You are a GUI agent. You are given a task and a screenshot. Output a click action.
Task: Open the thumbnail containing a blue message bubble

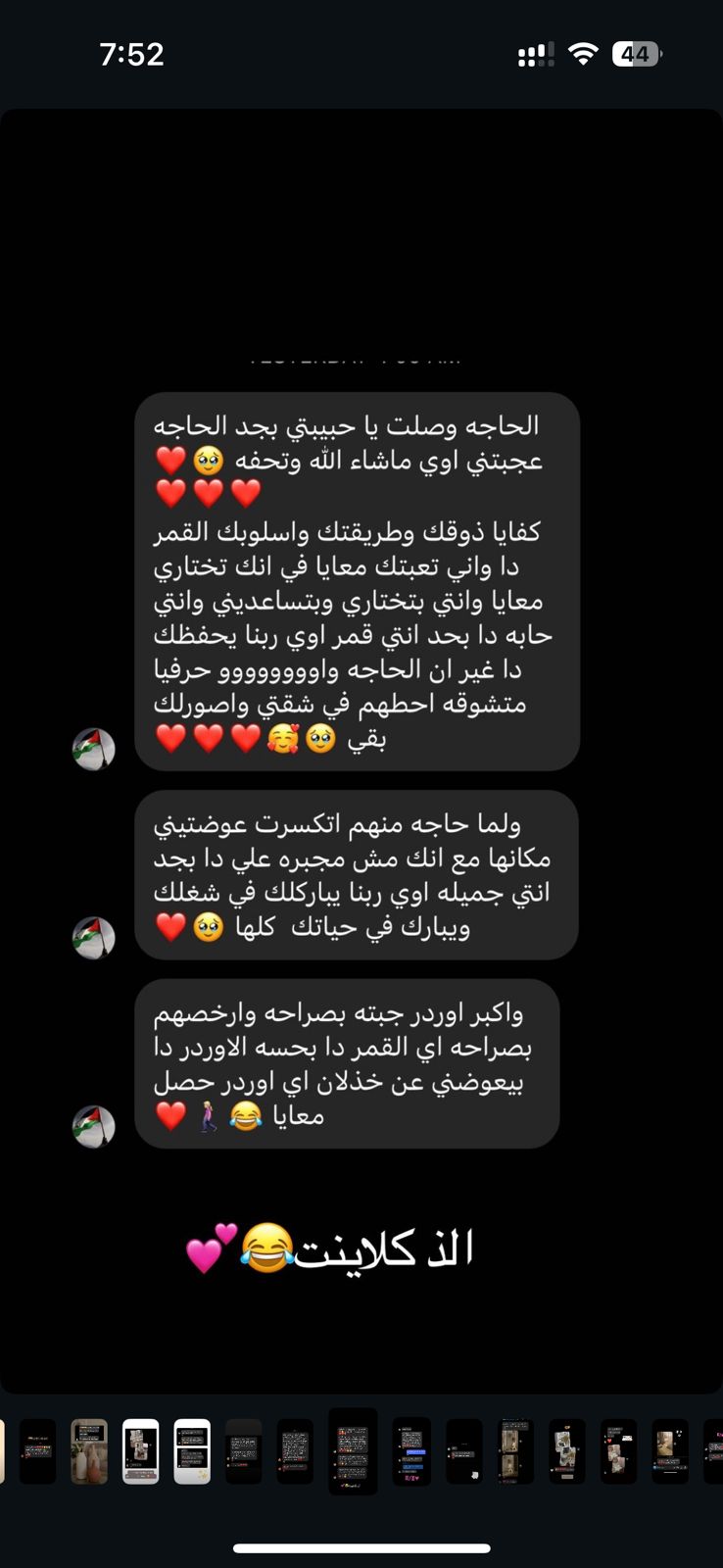(x=411, y=1451)
